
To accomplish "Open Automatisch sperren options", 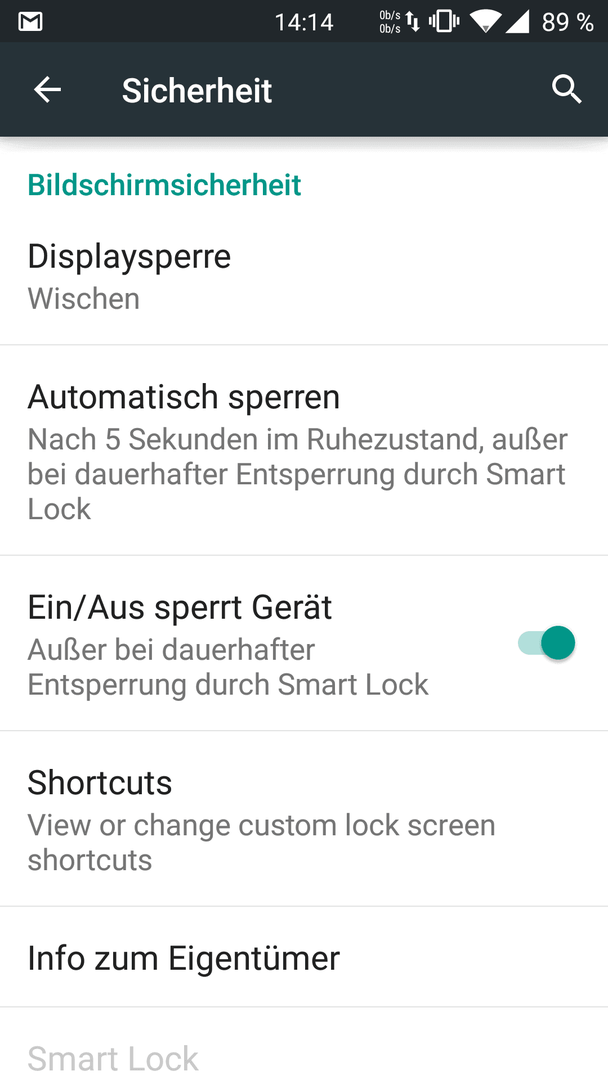I will coord(304,450).
